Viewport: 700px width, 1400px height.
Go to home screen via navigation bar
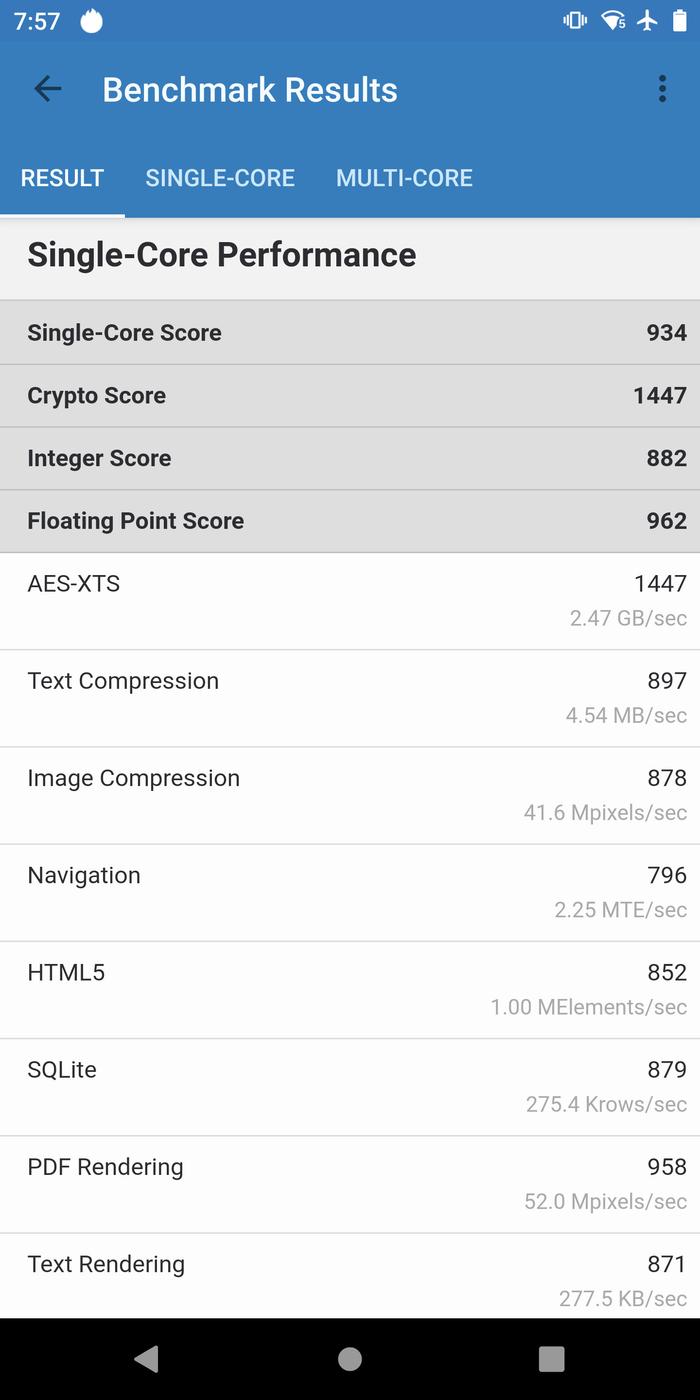pos(350,1358)
